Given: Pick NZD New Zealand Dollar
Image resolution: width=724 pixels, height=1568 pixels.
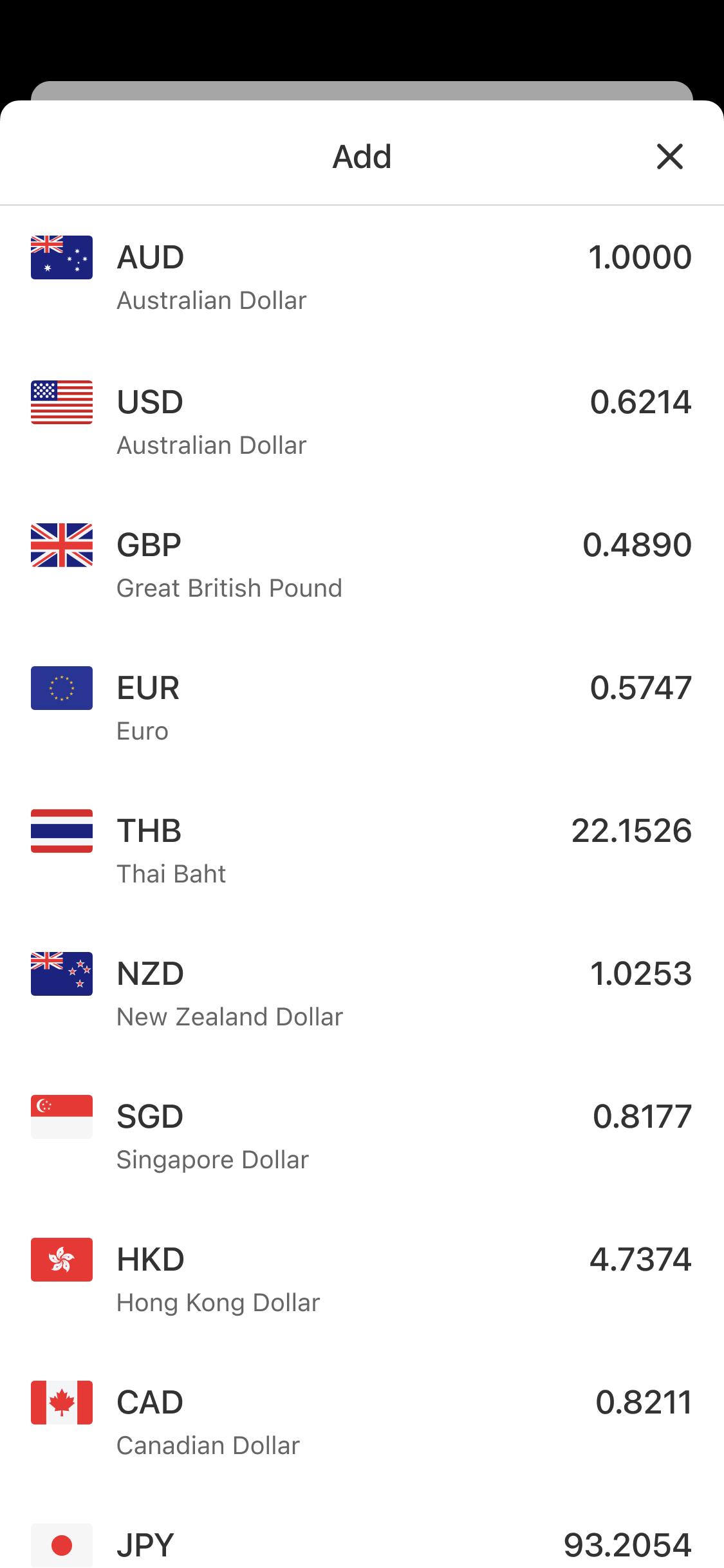Looking at the screenshot, I should click(x=362, y=993).
